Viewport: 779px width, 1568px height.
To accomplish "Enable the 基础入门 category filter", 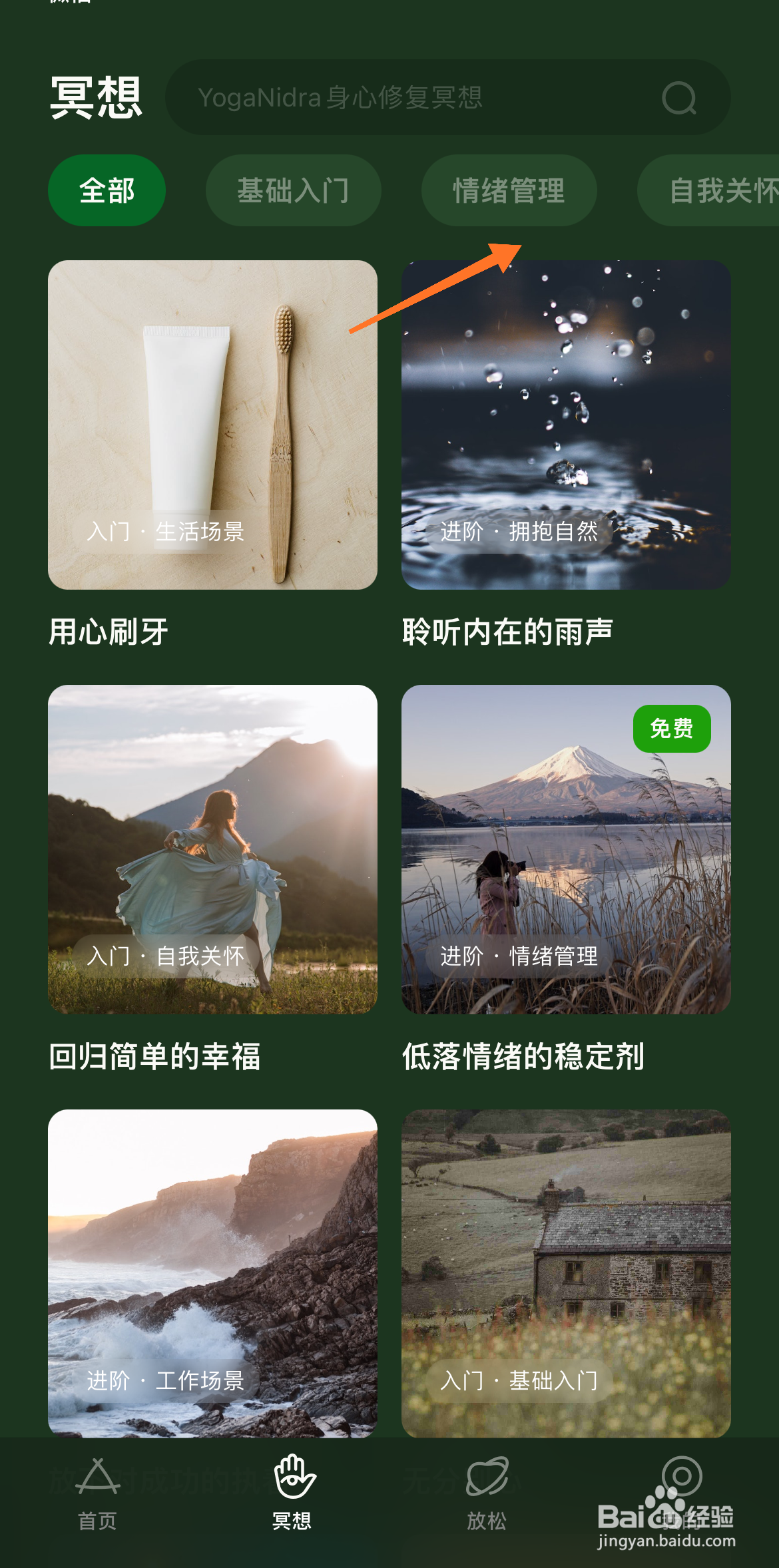I will coord(294,190).
